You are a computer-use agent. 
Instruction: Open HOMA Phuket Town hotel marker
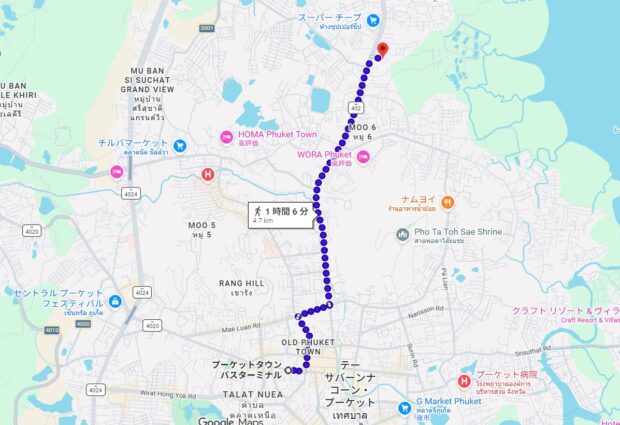coord(224,137)
